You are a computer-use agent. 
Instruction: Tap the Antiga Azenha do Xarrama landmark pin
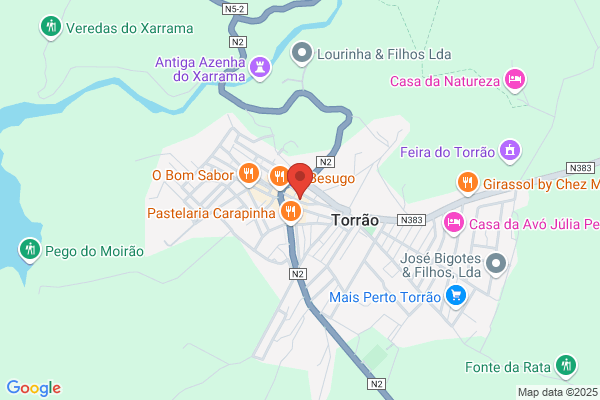[260, 69]
